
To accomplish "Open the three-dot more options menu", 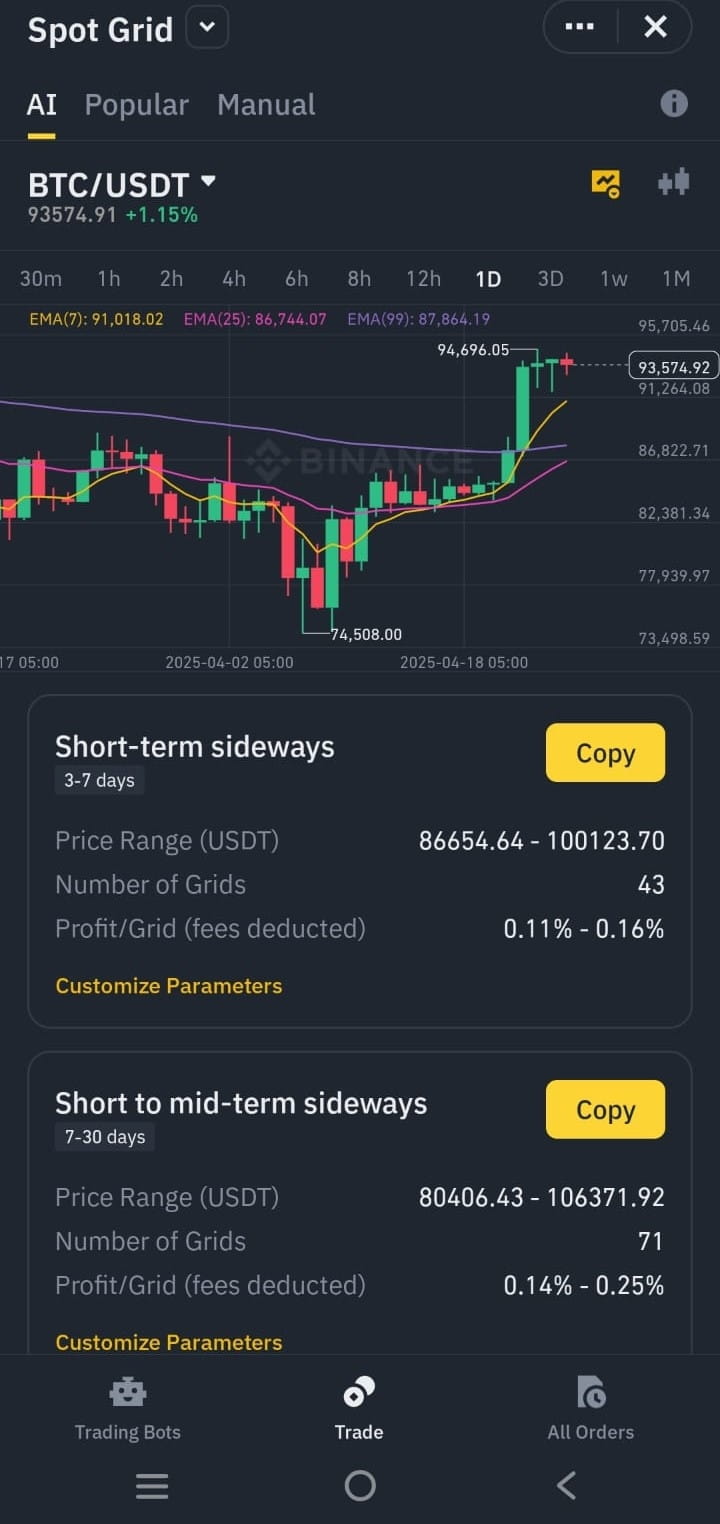I will pyautogui.click(x=580, y=27).
